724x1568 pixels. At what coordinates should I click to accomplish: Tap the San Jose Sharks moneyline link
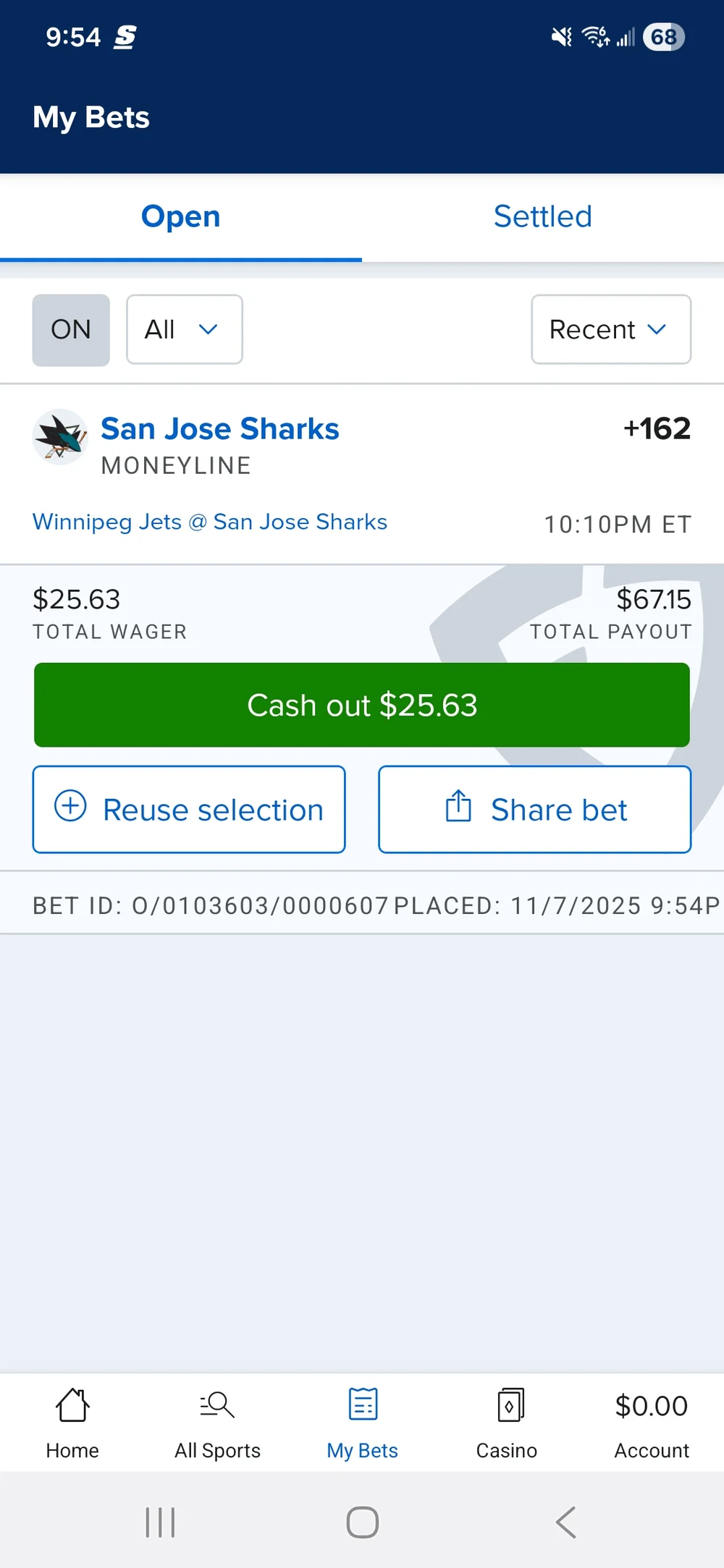click(219, 428)
